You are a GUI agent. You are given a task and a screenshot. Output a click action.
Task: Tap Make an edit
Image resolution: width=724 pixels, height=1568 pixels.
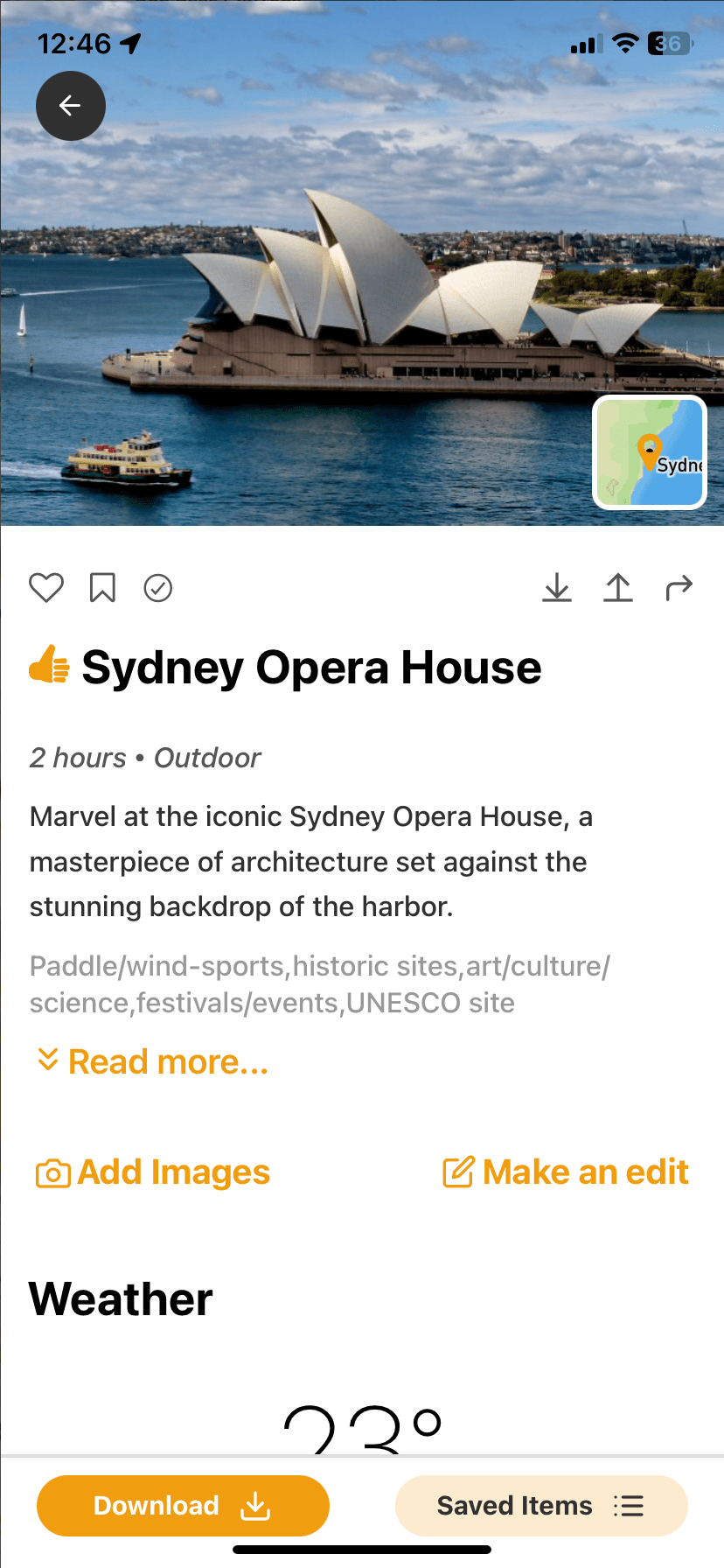click(x=566, y=1172)
